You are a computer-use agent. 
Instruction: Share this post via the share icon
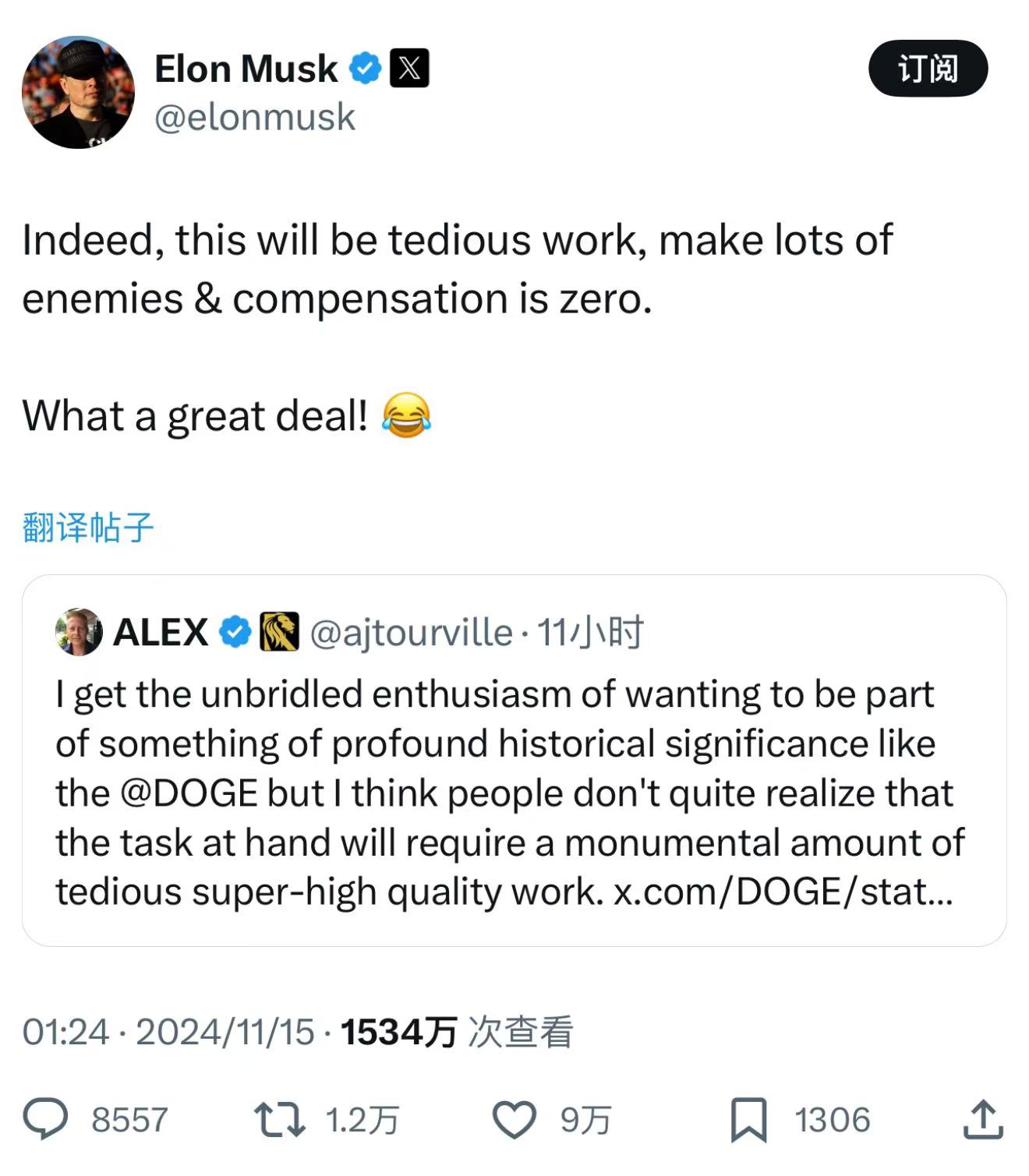tap(983, 1119)
